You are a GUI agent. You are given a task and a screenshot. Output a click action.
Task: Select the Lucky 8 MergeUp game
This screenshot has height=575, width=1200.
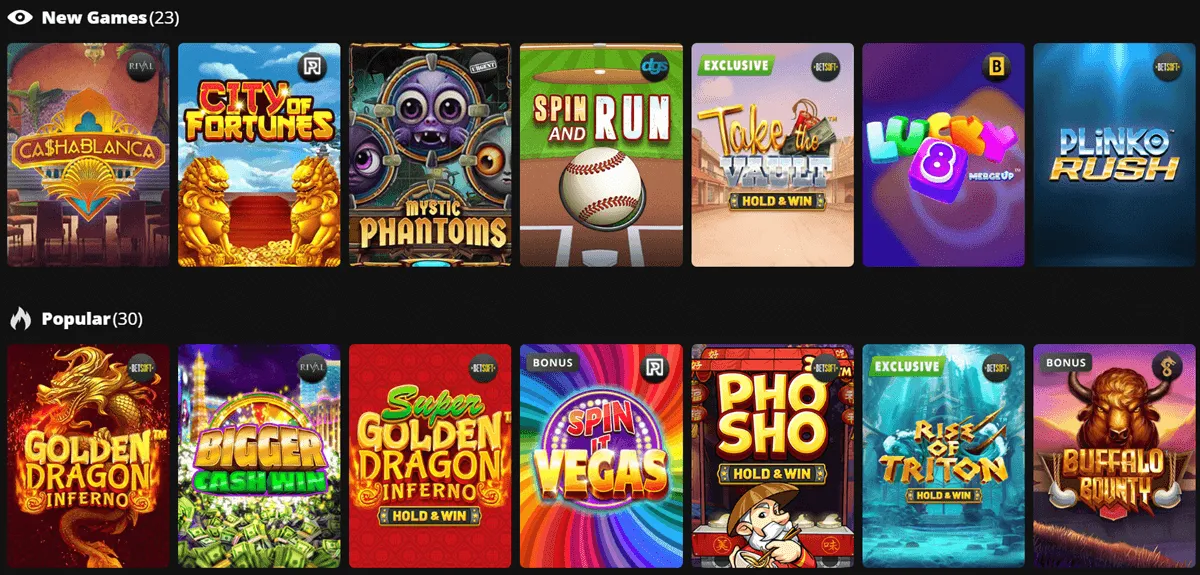(x=943, y=155)
